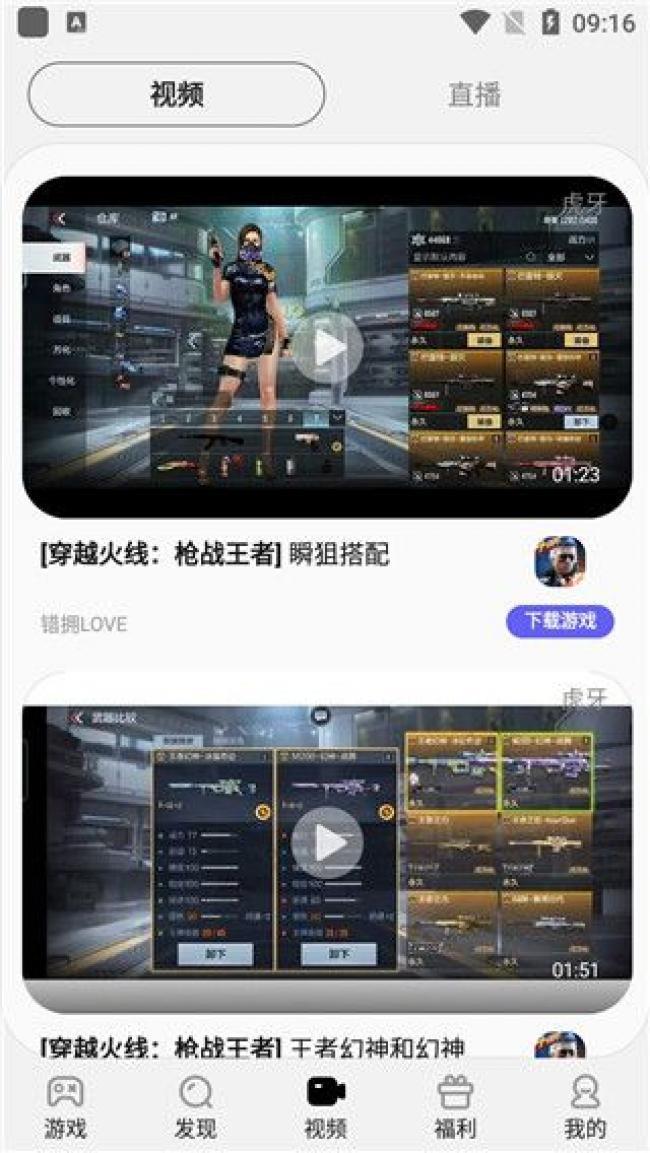Open the 游戏 bottom tab
This screenshot has height=1153, width=650.
(x=65, y=1106)
